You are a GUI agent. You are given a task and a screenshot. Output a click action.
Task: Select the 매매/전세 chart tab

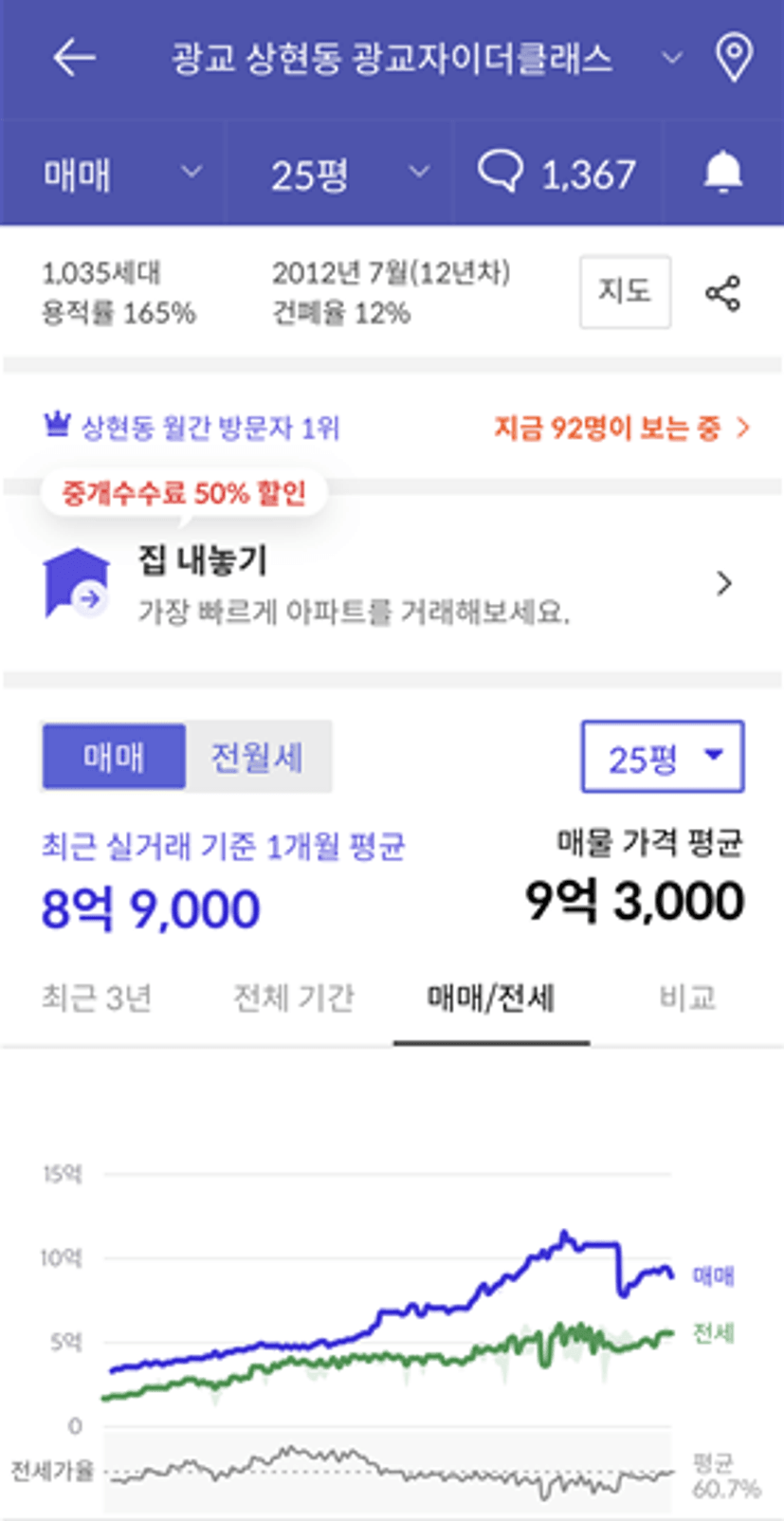point(491,999)
